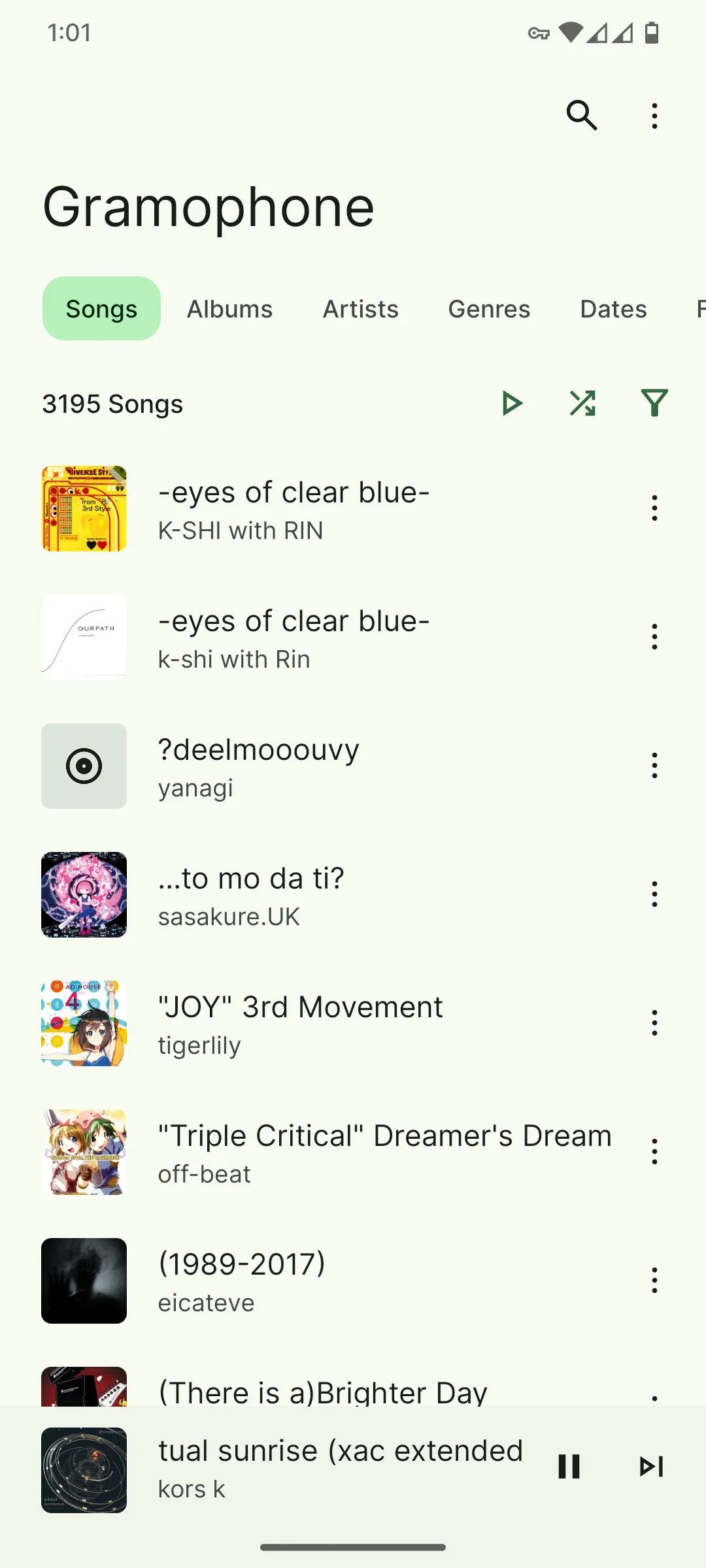706x1568 pixels.
Task: Switch to the Genres tab
Action: coord(489,309)
